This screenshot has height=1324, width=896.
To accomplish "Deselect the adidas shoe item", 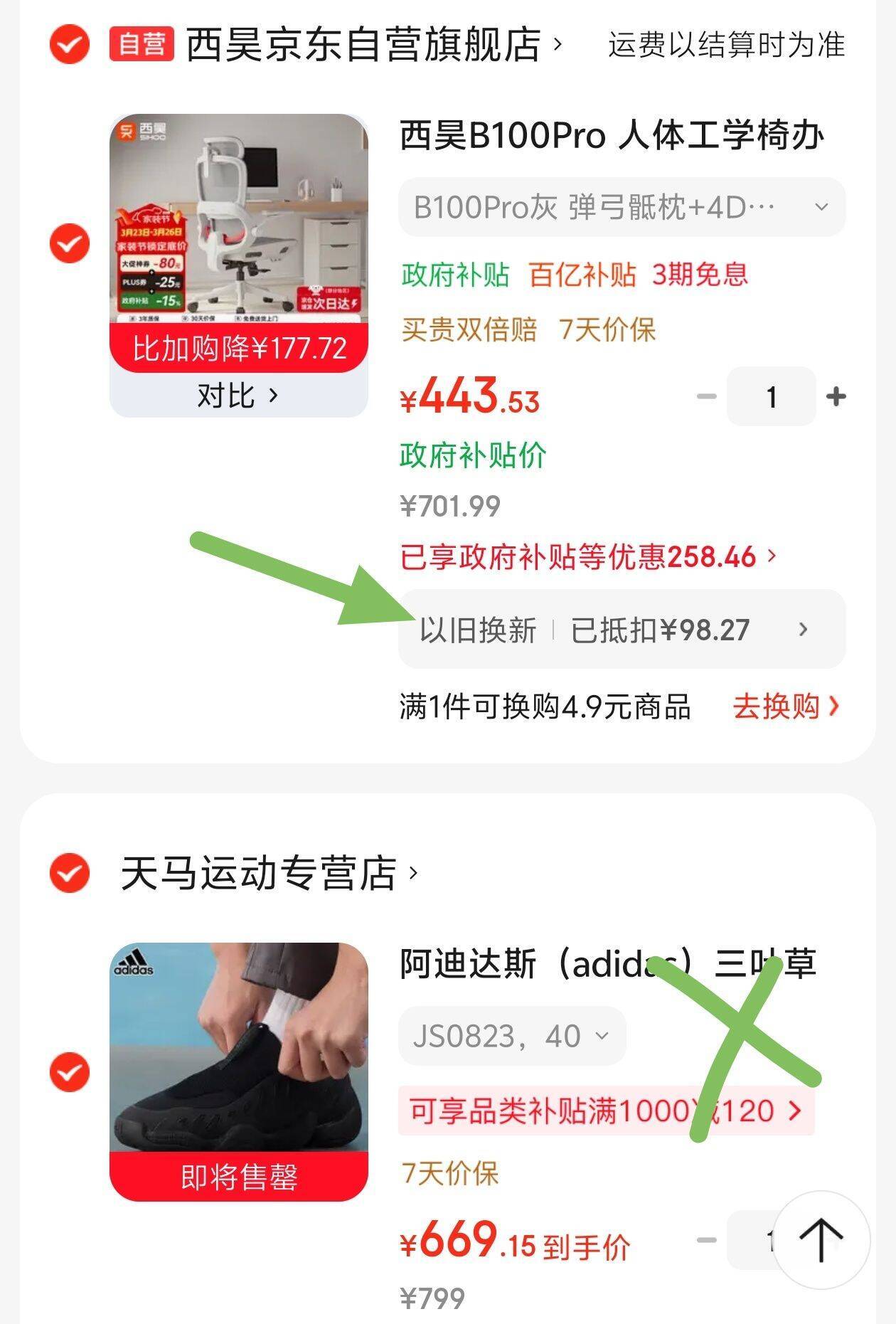I will click(69, 1071).
